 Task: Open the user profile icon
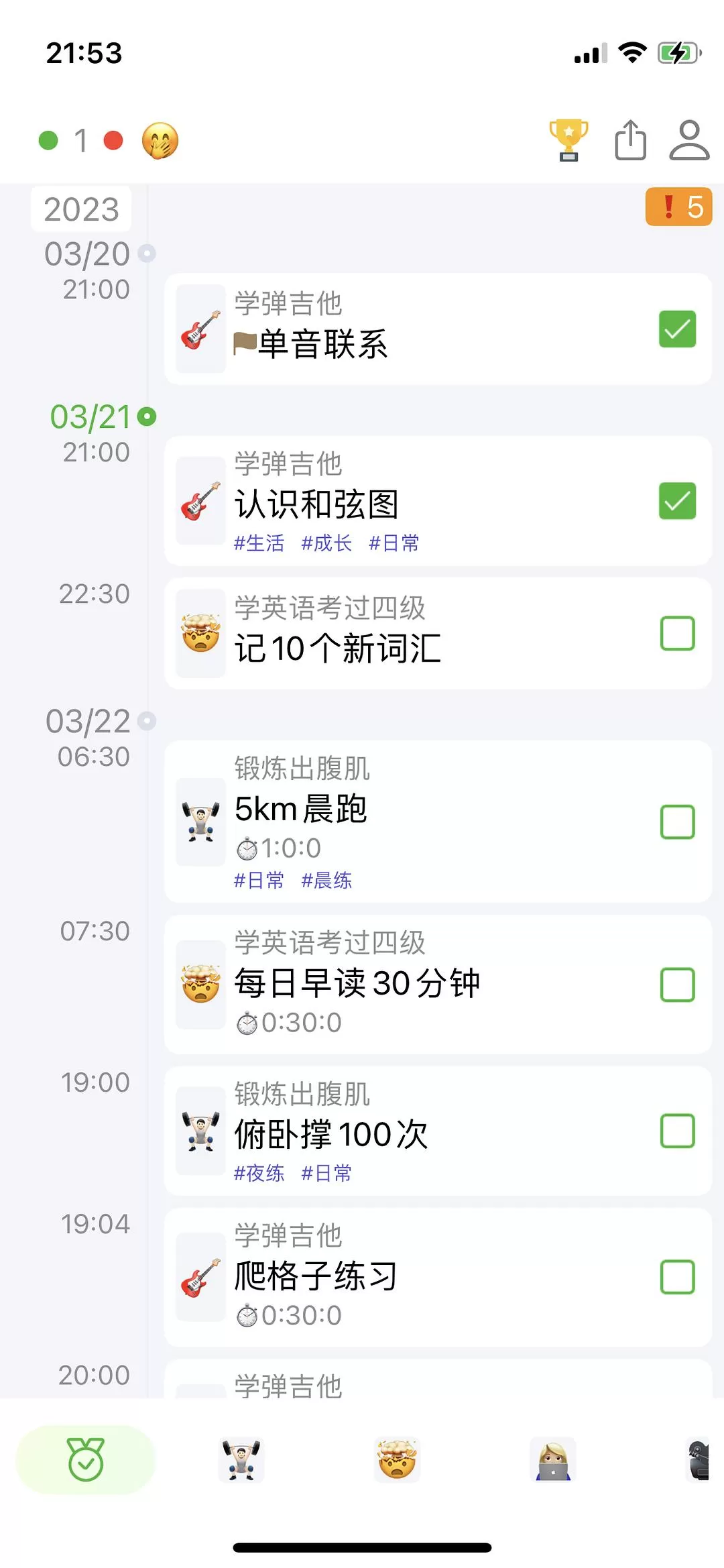(689, 140)
